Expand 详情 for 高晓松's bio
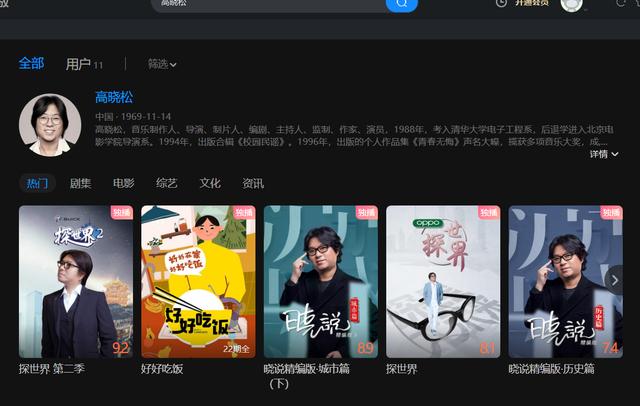This screenshot has height=406, width=640. [603, 154]
